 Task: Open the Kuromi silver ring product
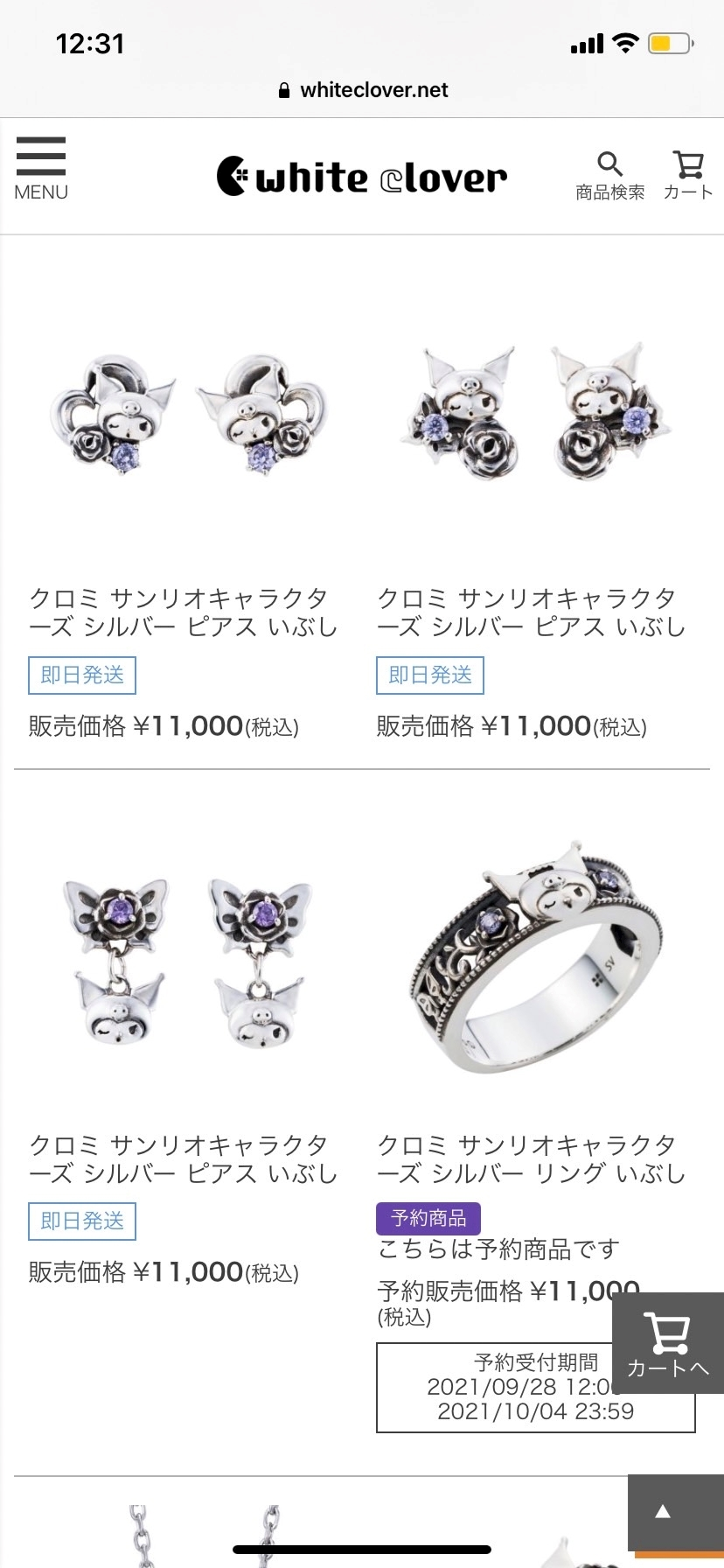coord(535,962)
